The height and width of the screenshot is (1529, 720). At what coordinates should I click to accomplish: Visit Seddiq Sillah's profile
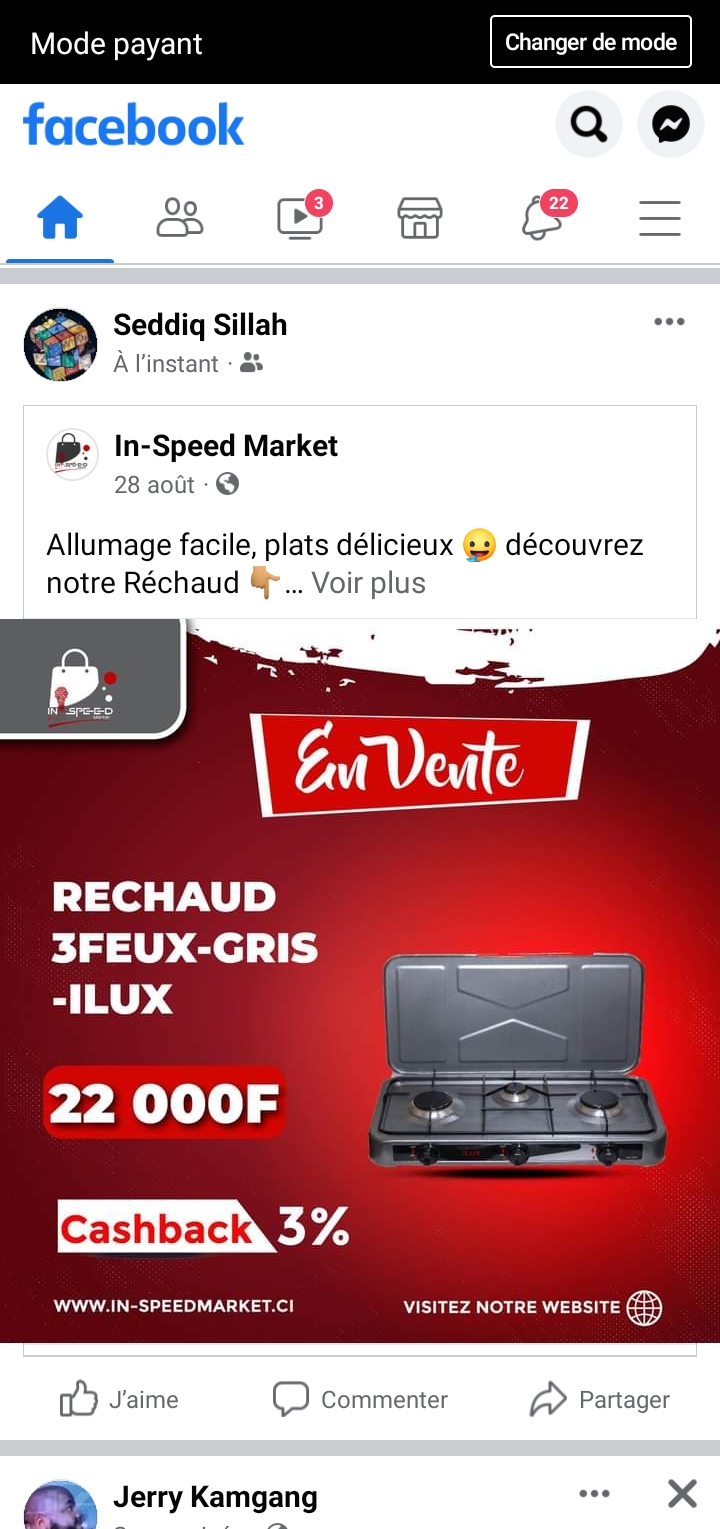(200, 325)
